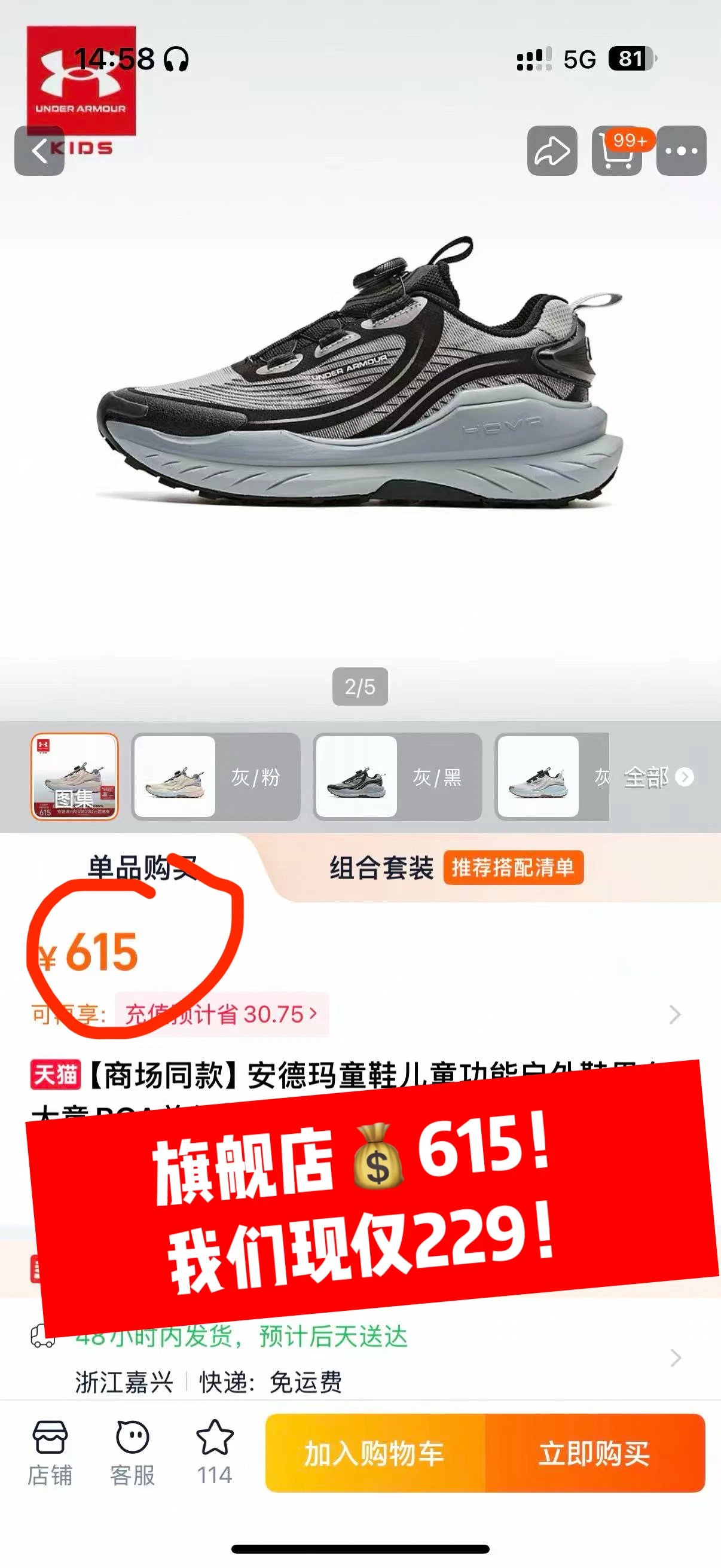Go back using the top-left arrow
Image resolution: width=721 pixels, height=1568 pixels.
coord(39,150)
